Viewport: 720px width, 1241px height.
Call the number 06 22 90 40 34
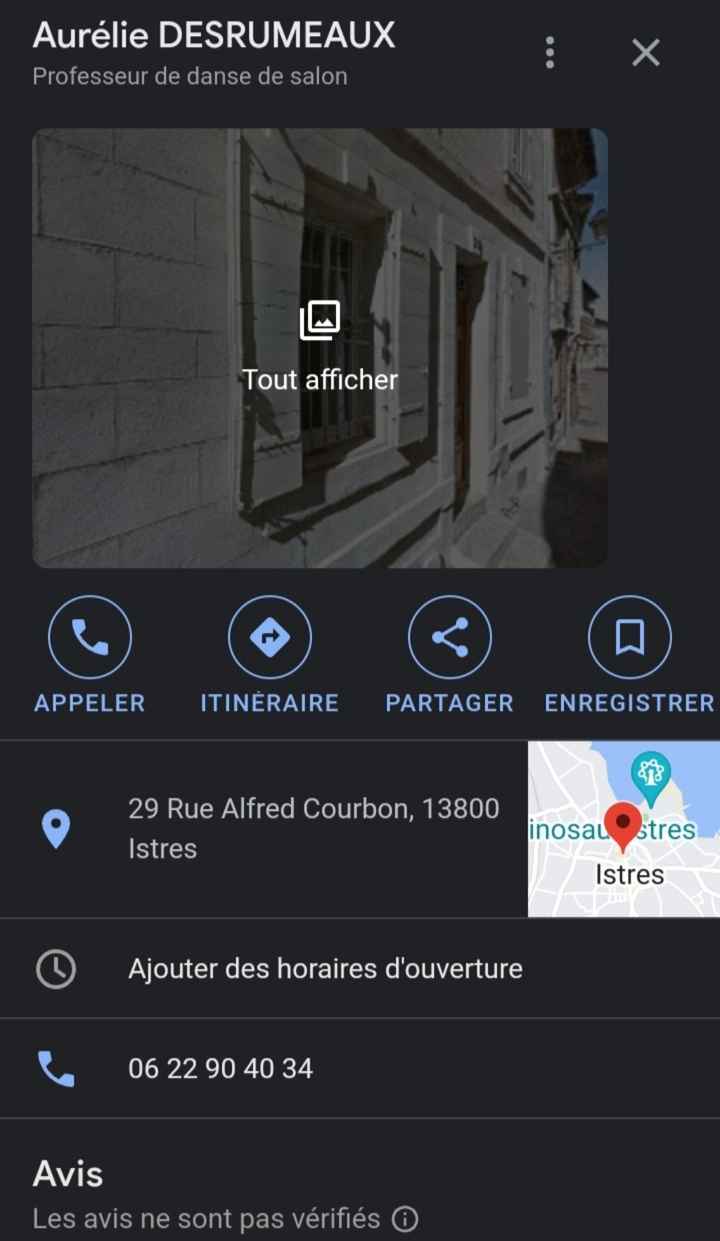pos(221,1068)
